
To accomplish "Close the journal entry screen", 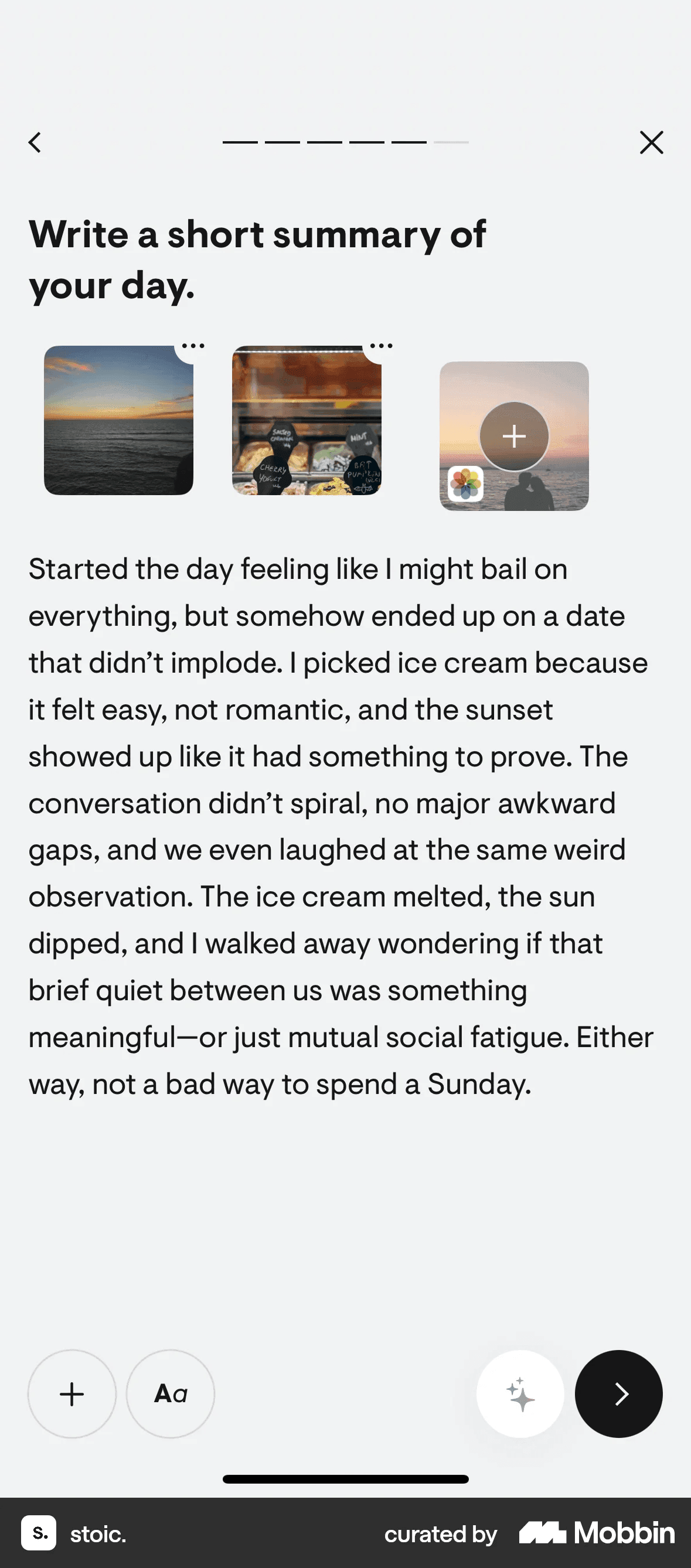I will tap(651, 142).
